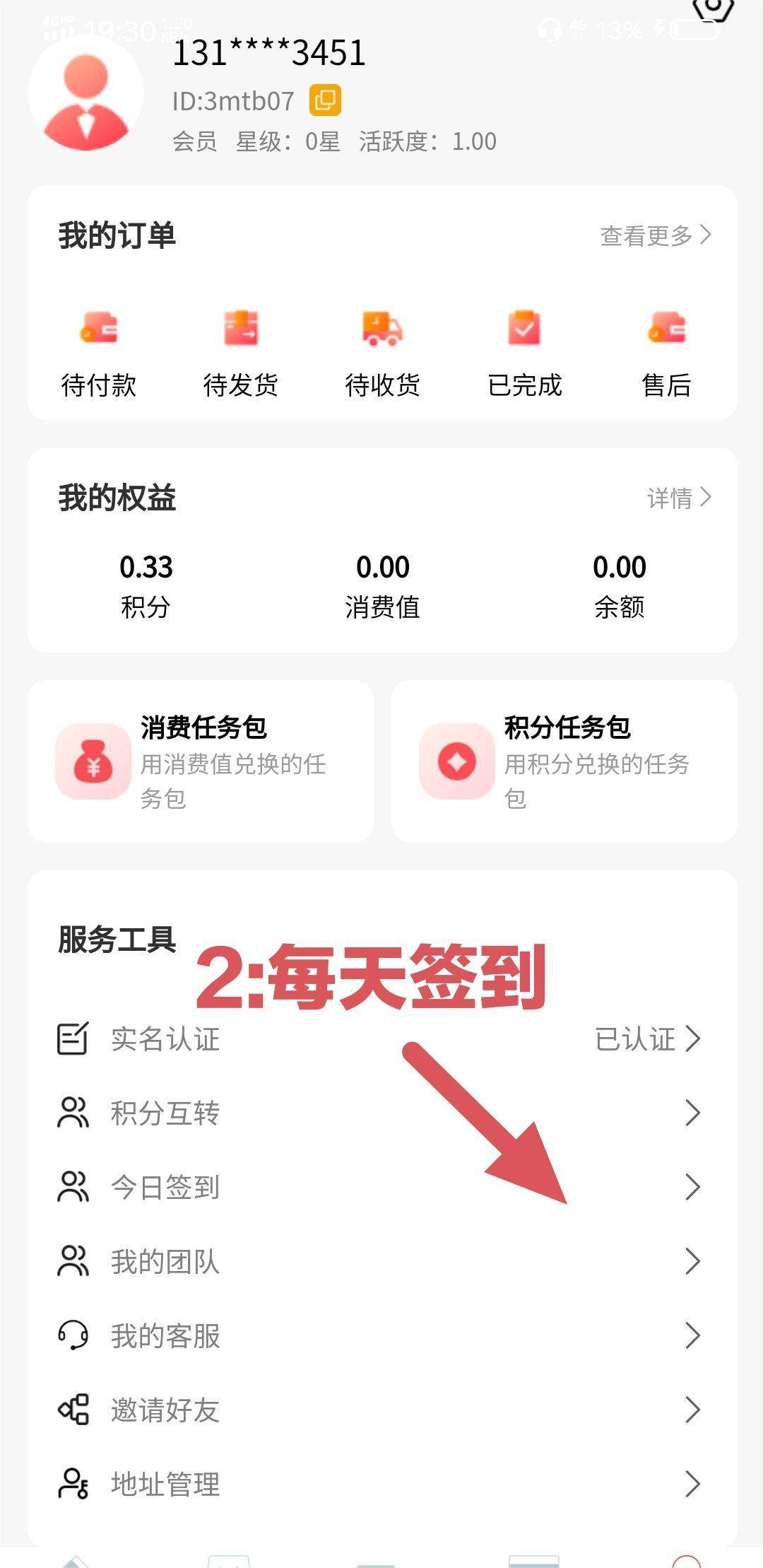Open the 积分任务包 card
Screen dimensions: 763x1568
pos(564,761)
